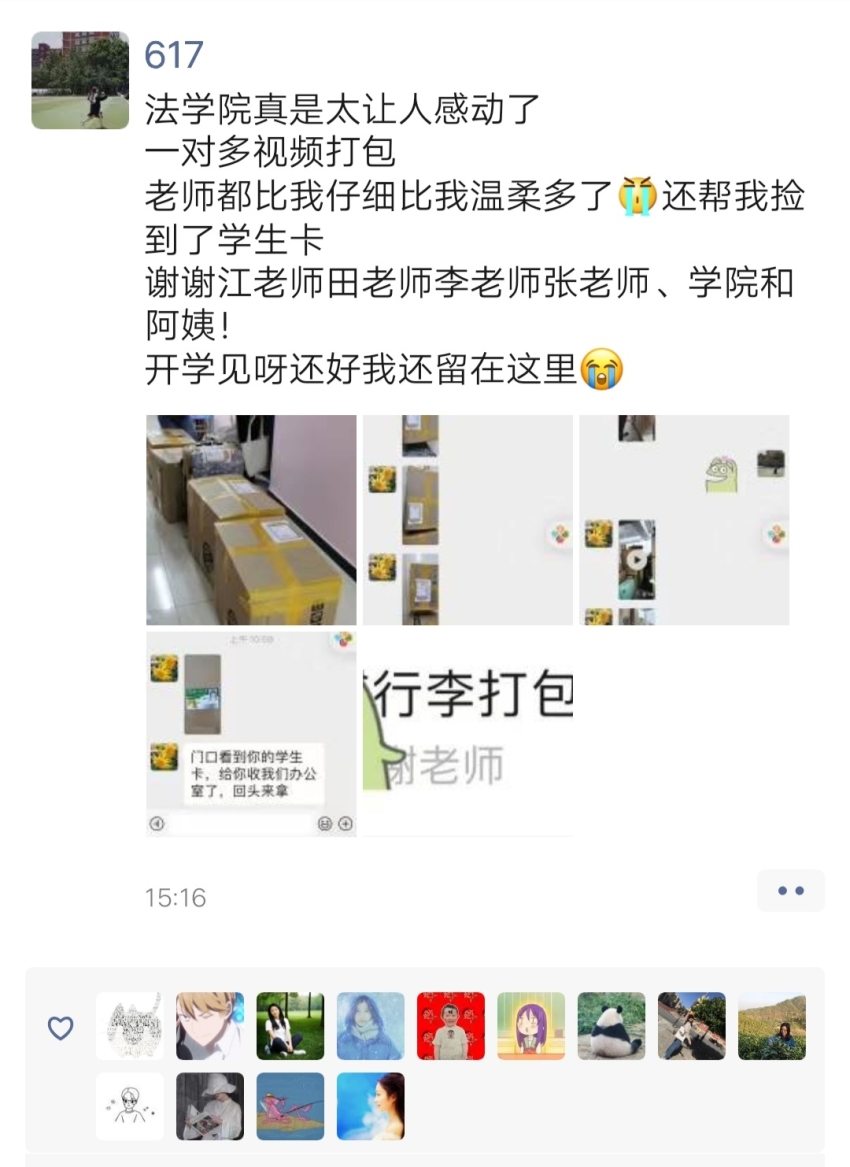The width and height of the screenshot is (850, 1167).
Task: Open the photo showing 行李打包 text
Action: [467, 733]
